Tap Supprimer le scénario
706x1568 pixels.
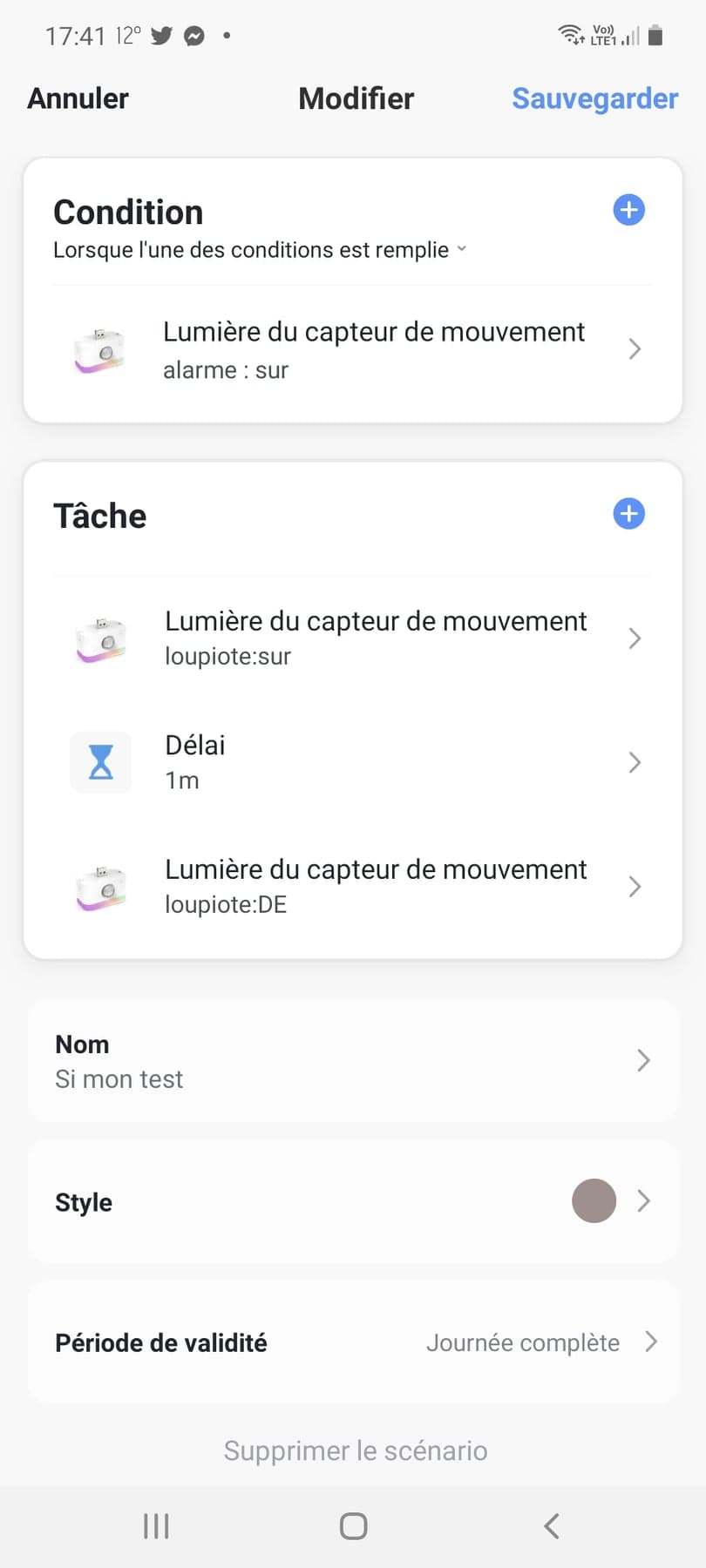click(x=356, y=1450)
